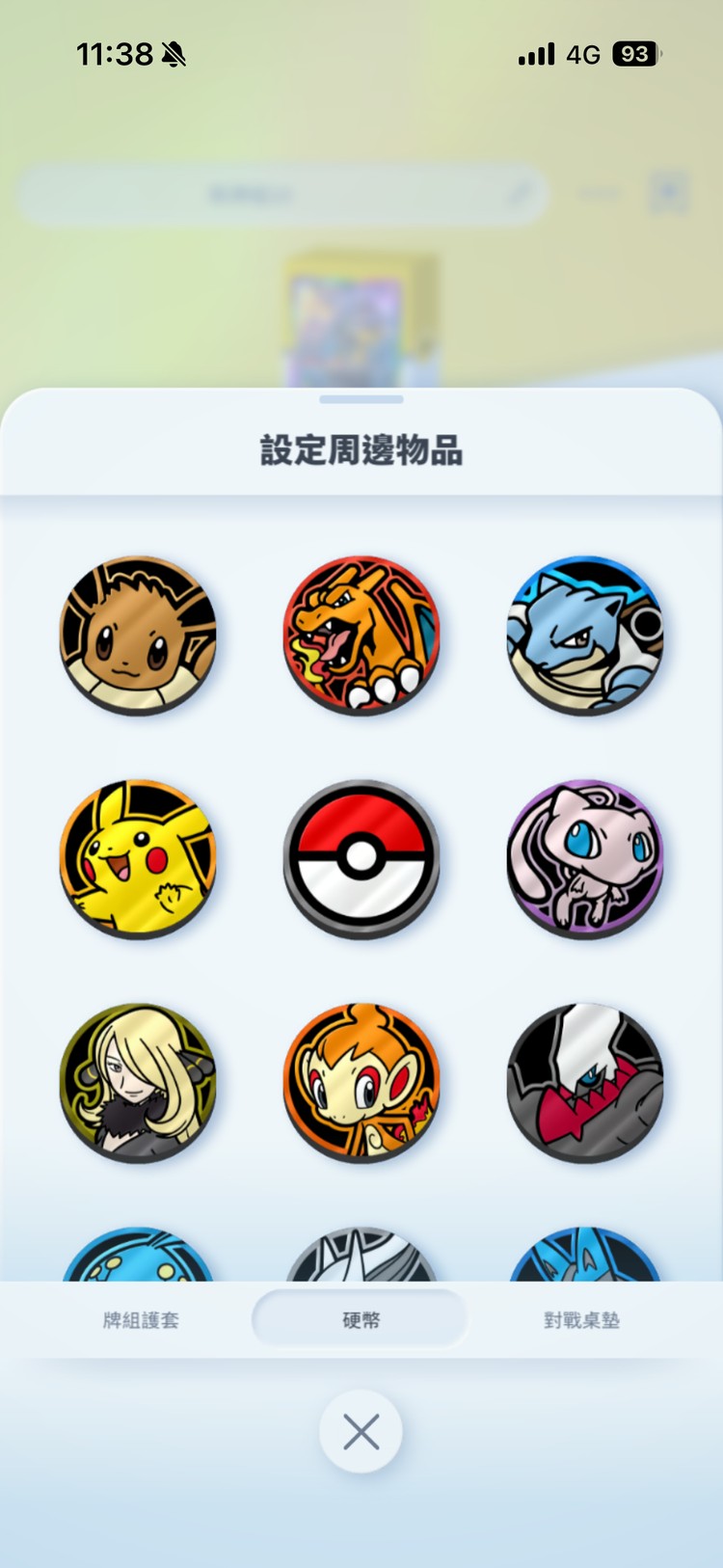Choose the Poké Ball coin
Image resolution: width=723 pixels, height=1568 pixels.
(x=361, y=858)
